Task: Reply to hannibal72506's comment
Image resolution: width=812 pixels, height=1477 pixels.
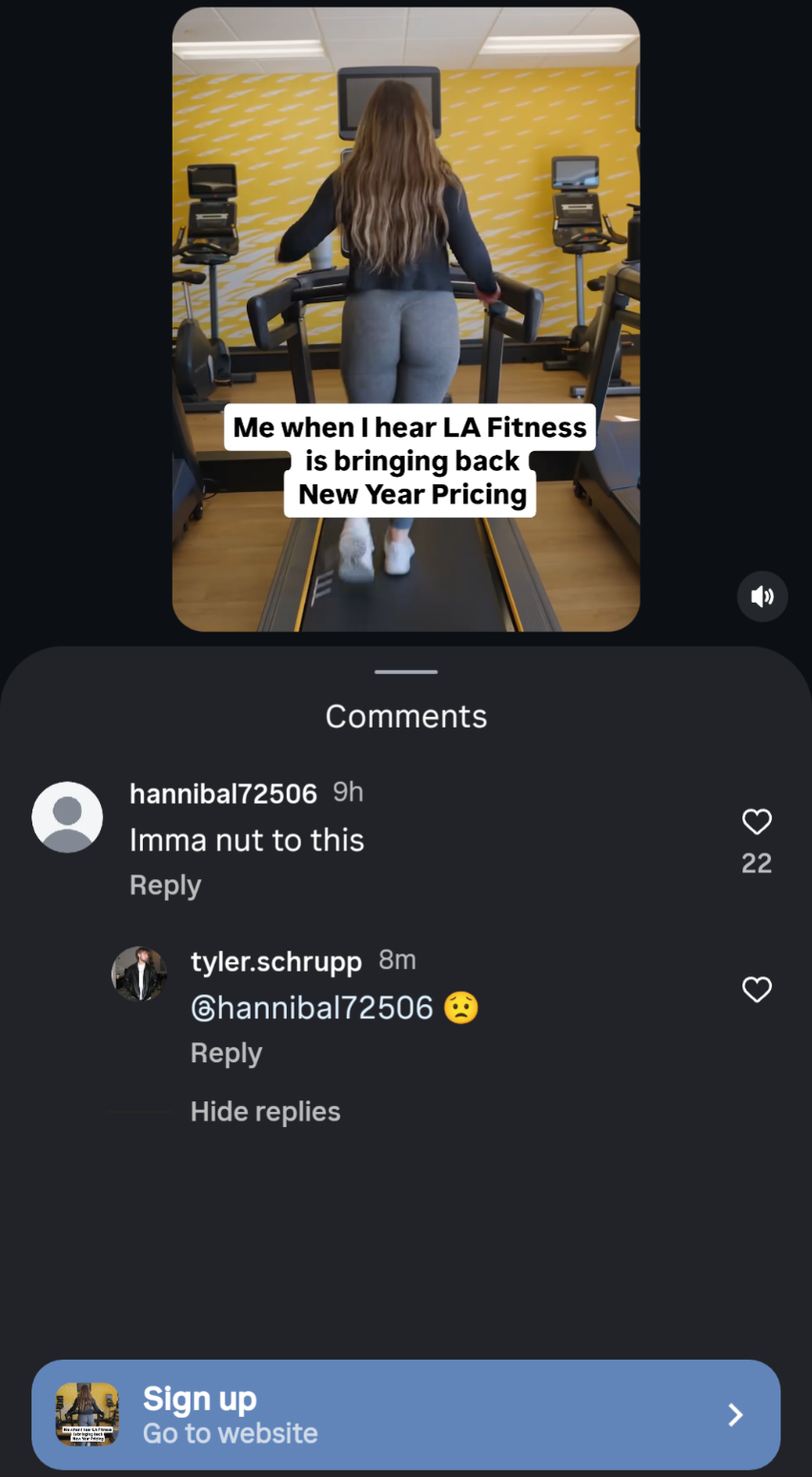Action: pyautogui.click(x=165, y=886)
